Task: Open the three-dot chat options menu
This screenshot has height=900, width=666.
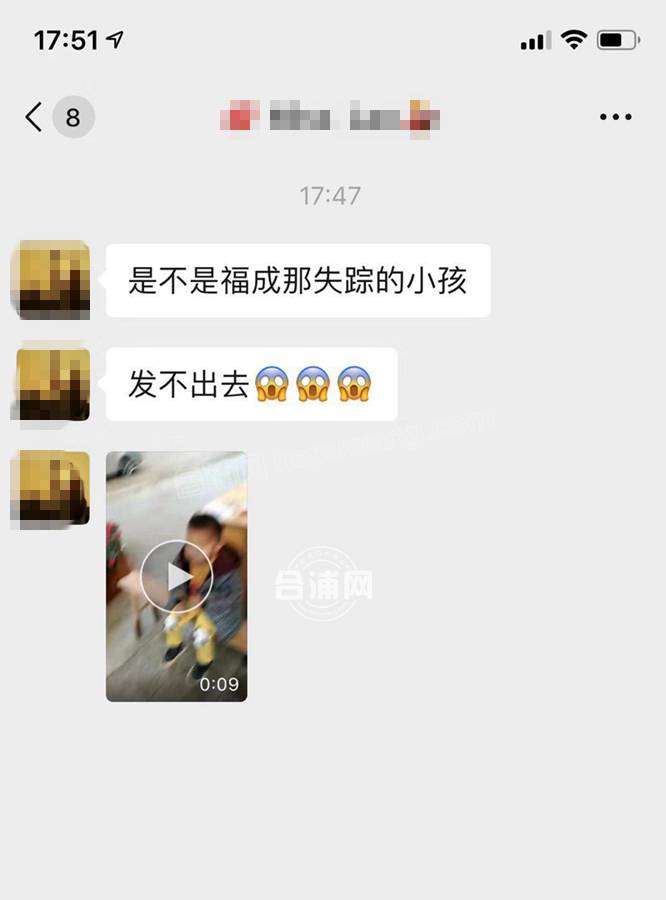Action: (615, 118)
